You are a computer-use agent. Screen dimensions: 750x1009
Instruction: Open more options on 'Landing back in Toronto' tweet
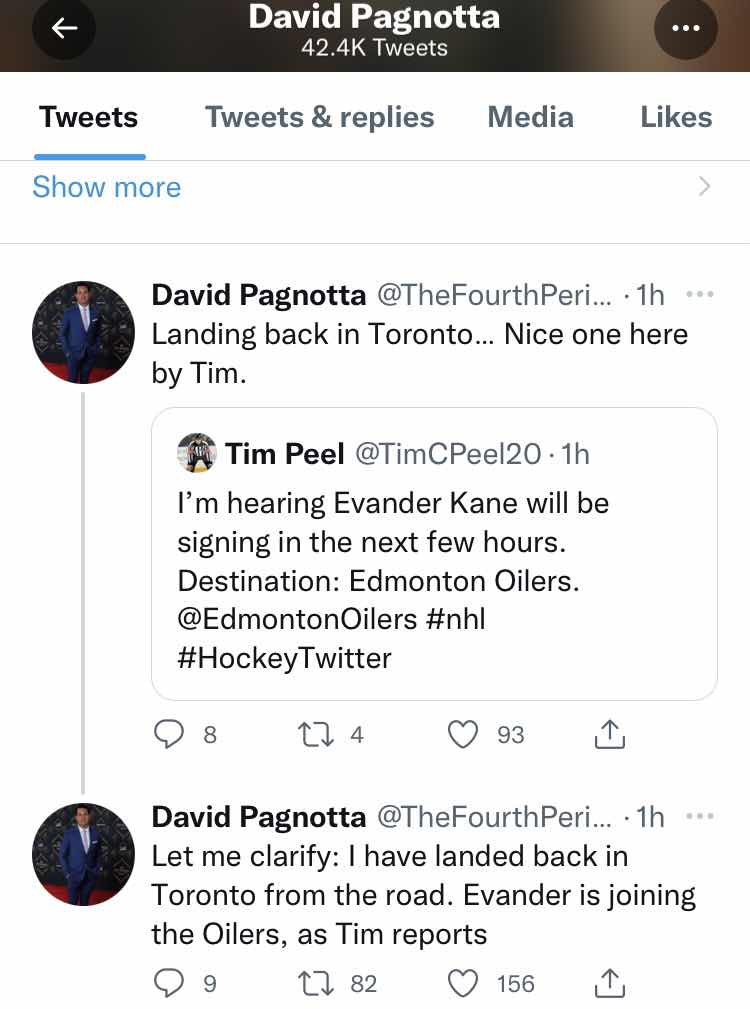698,295
